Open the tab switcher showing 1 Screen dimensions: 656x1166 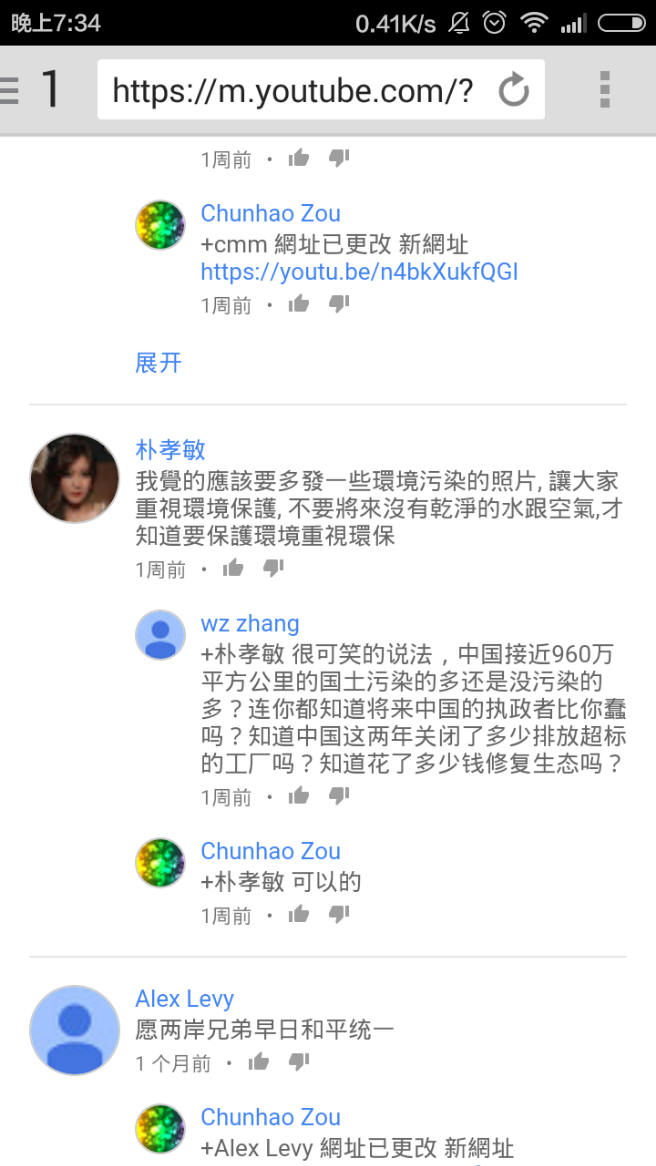pos(50,91)
